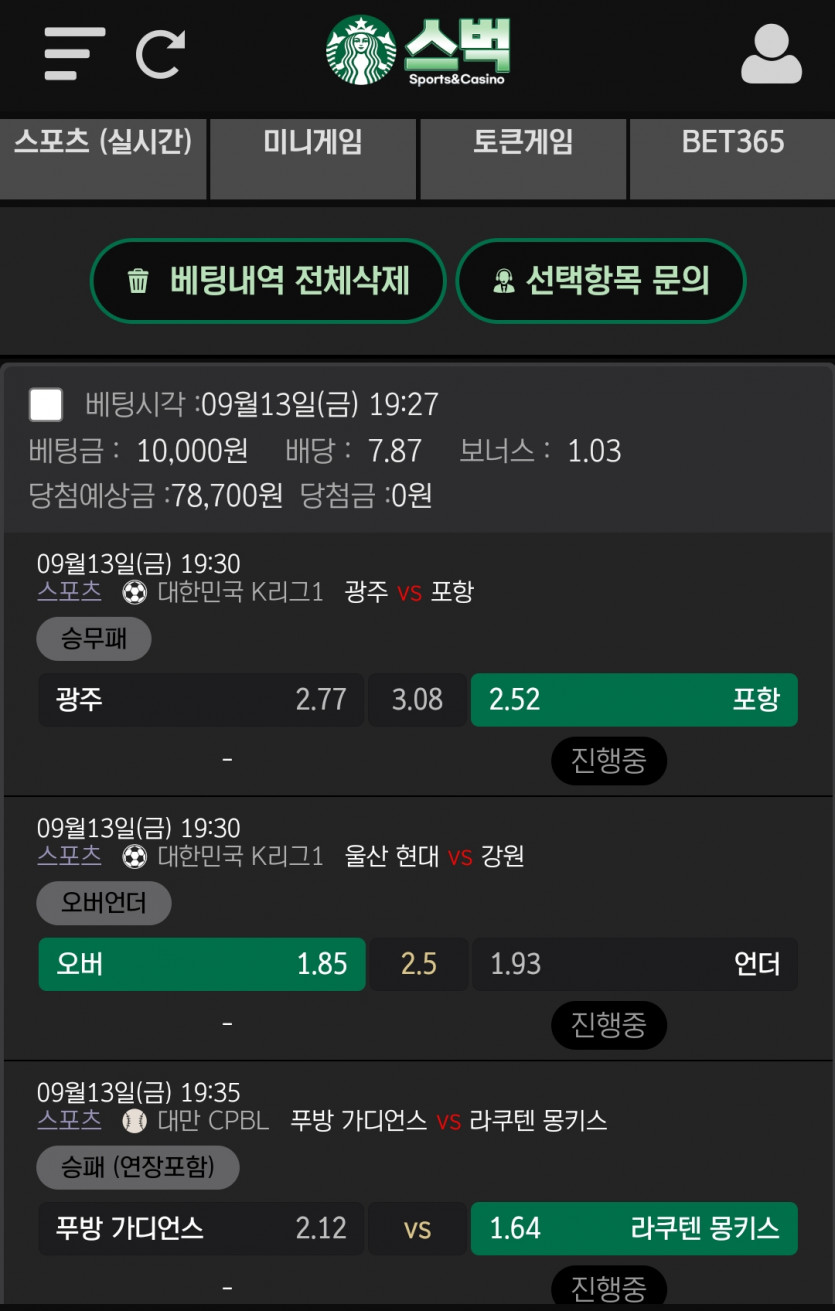The height and width of the screenshot is (1311, 835).
Task: Switch to the 미니게임 tab
Action: [313, 160]
